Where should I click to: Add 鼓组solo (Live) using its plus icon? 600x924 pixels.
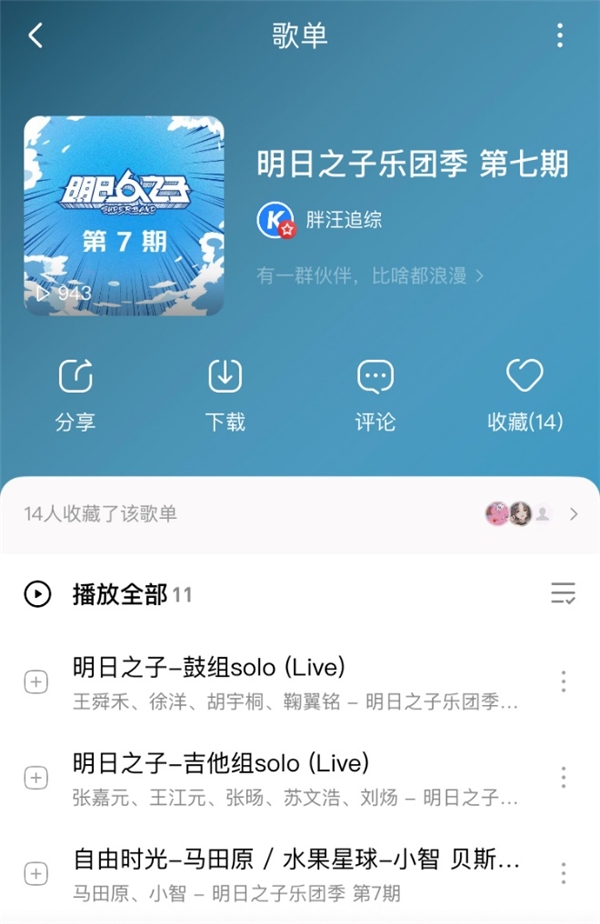tap(36, 682)
